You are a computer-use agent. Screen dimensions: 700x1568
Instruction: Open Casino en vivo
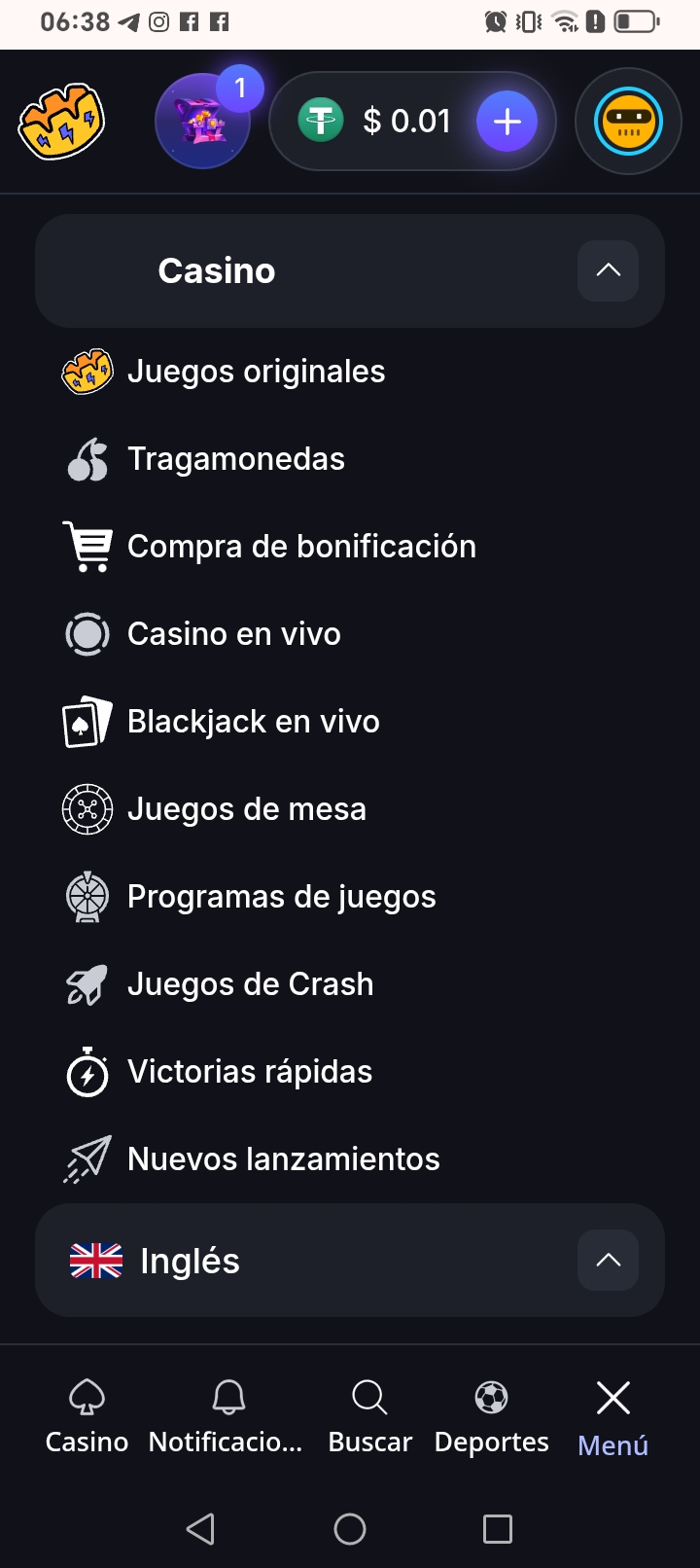[233, 634]
